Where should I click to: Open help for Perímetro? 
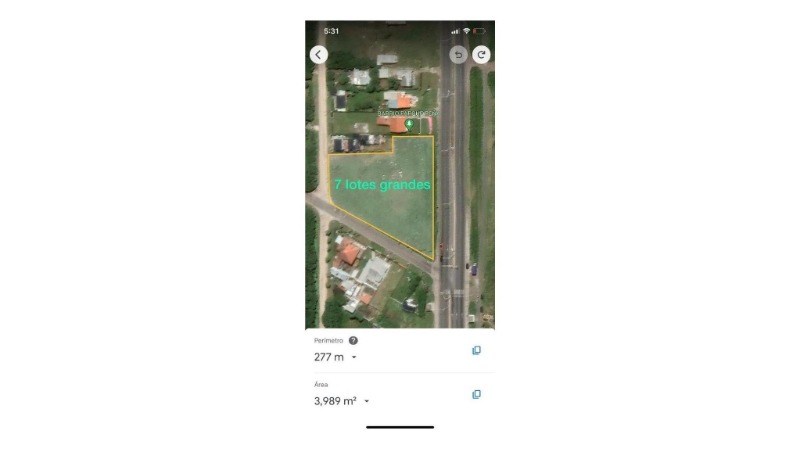[x=353, y=340]
